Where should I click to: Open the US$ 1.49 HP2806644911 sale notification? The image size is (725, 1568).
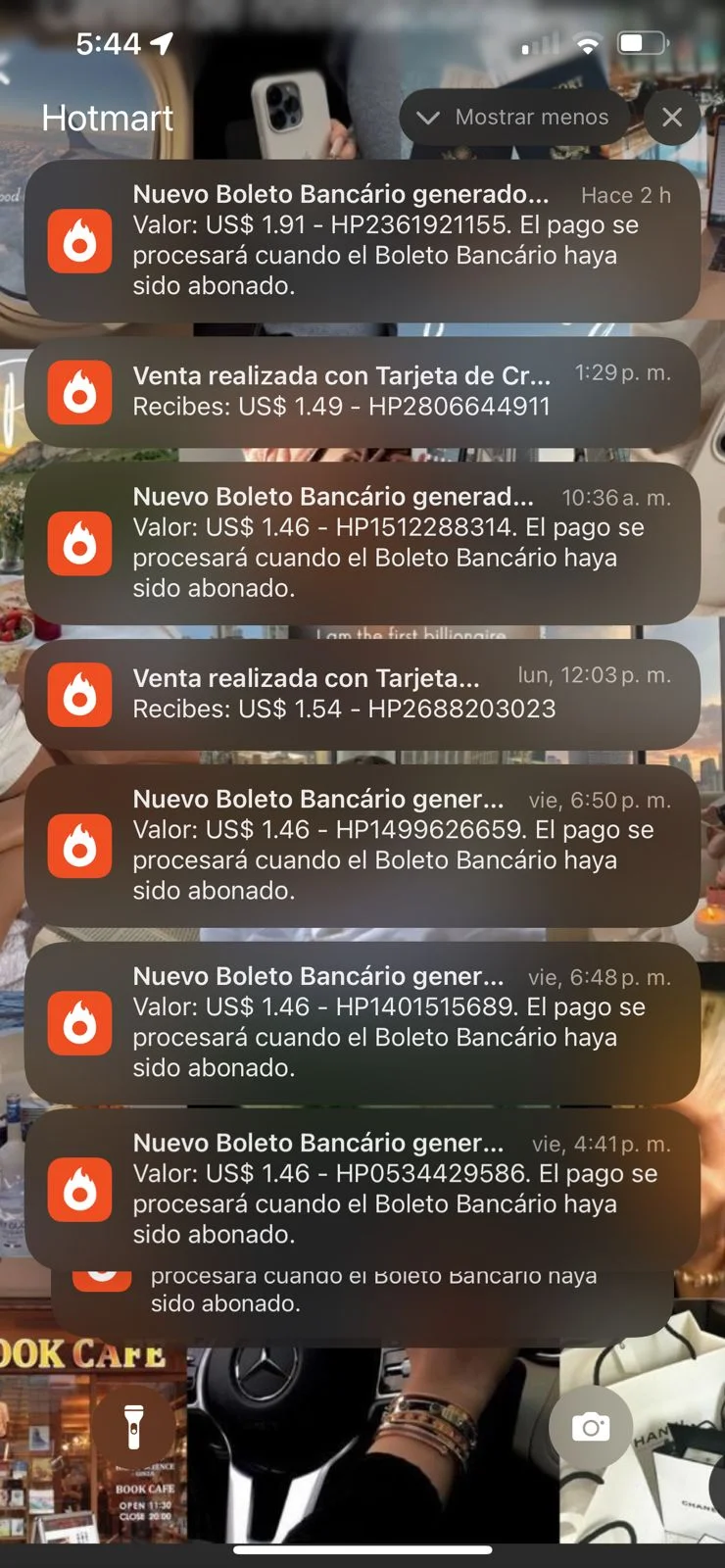click(x=362, y=392)
